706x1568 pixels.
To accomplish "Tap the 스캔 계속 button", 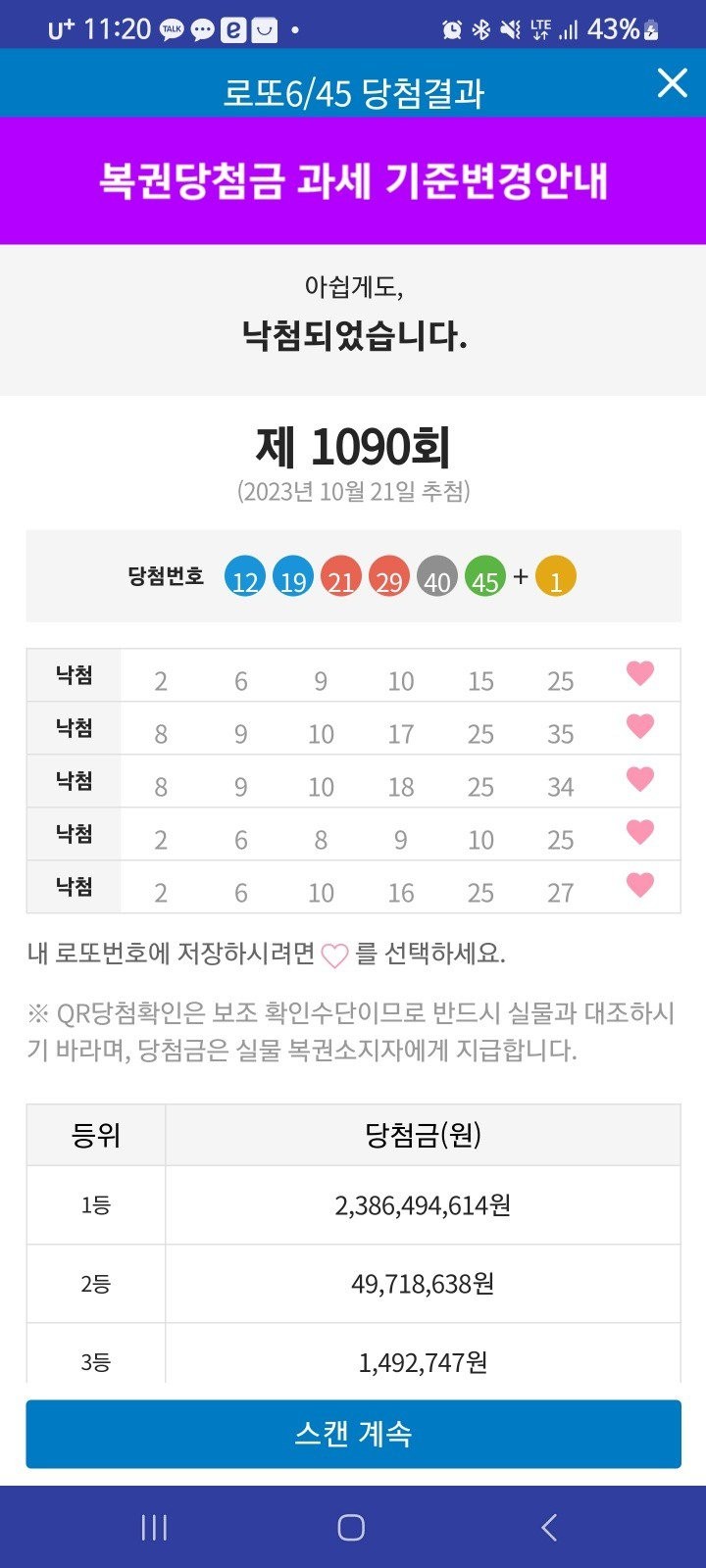I will [x=353, y=1434].
